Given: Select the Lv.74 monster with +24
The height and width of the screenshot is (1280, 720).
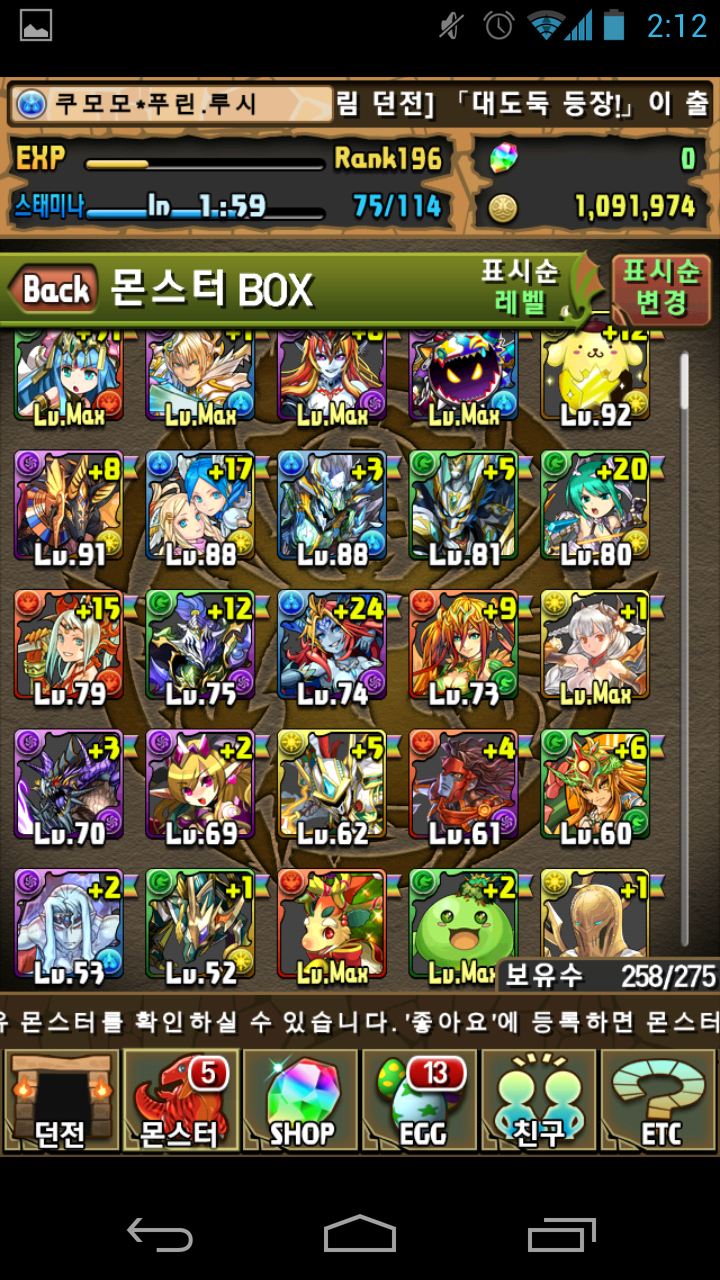Looking at the screenshot, I should point(332,645).
